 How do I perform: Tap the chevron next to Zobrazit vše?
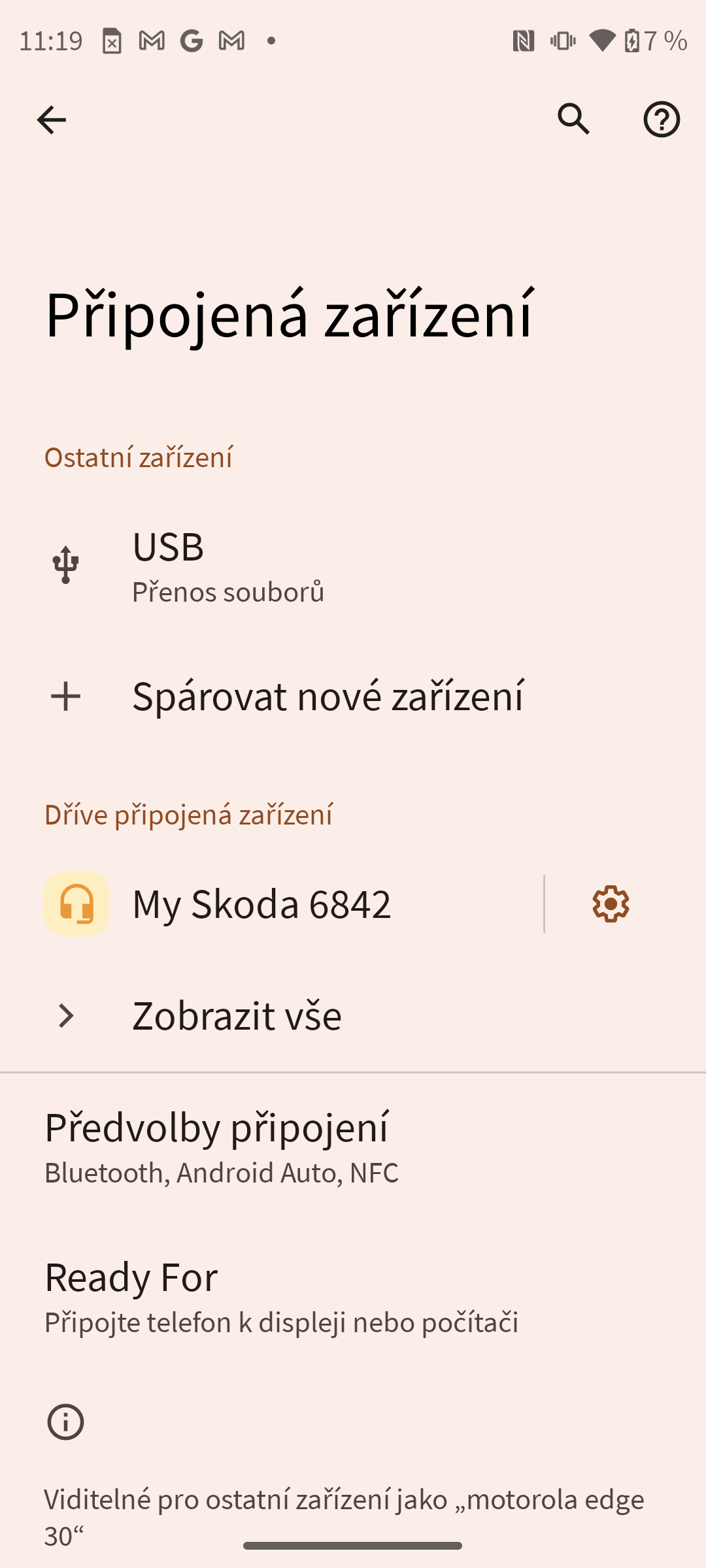(x=65, y=1015)
